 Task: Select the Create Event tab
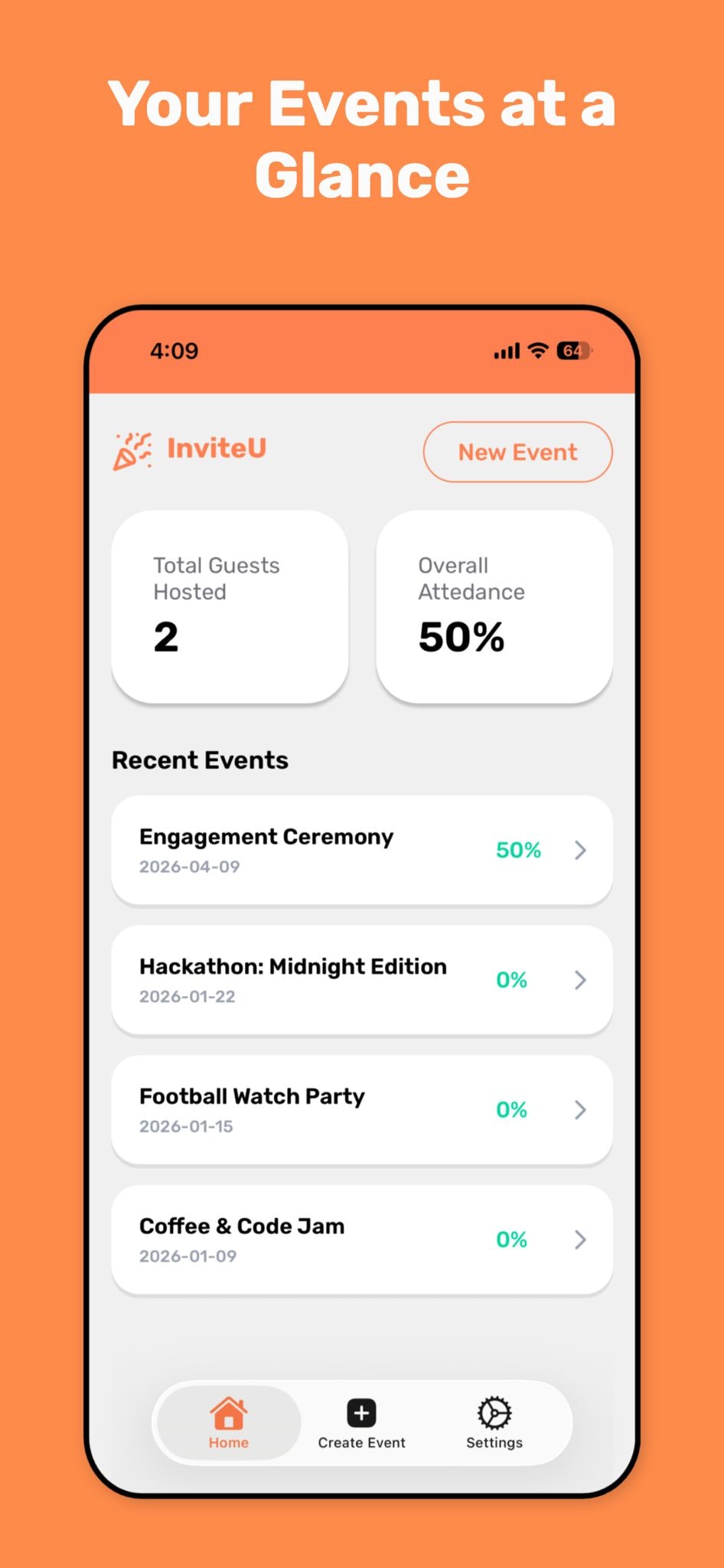(x=360, y=1424)
